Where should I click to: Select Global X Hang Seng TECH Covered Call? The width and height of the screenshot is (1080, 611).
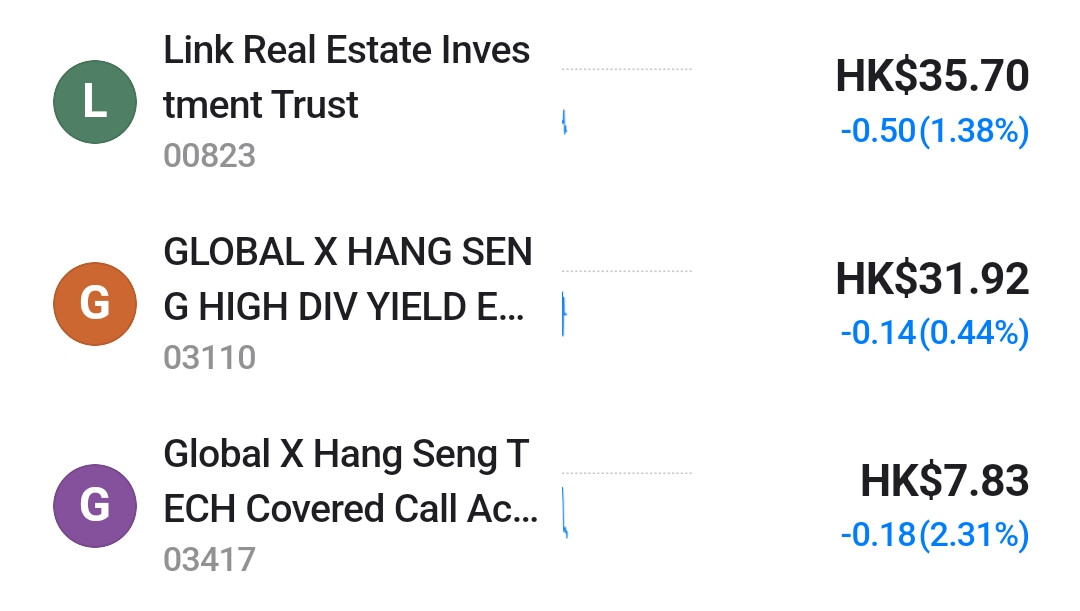tap(540, 506)
